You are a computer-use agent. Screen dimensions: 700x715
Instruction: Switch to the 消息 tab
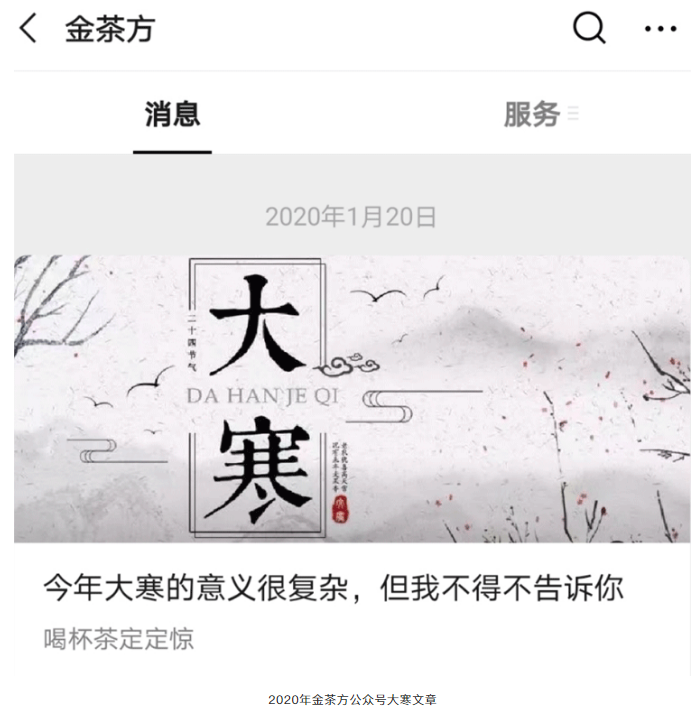[x=172, y=115]
